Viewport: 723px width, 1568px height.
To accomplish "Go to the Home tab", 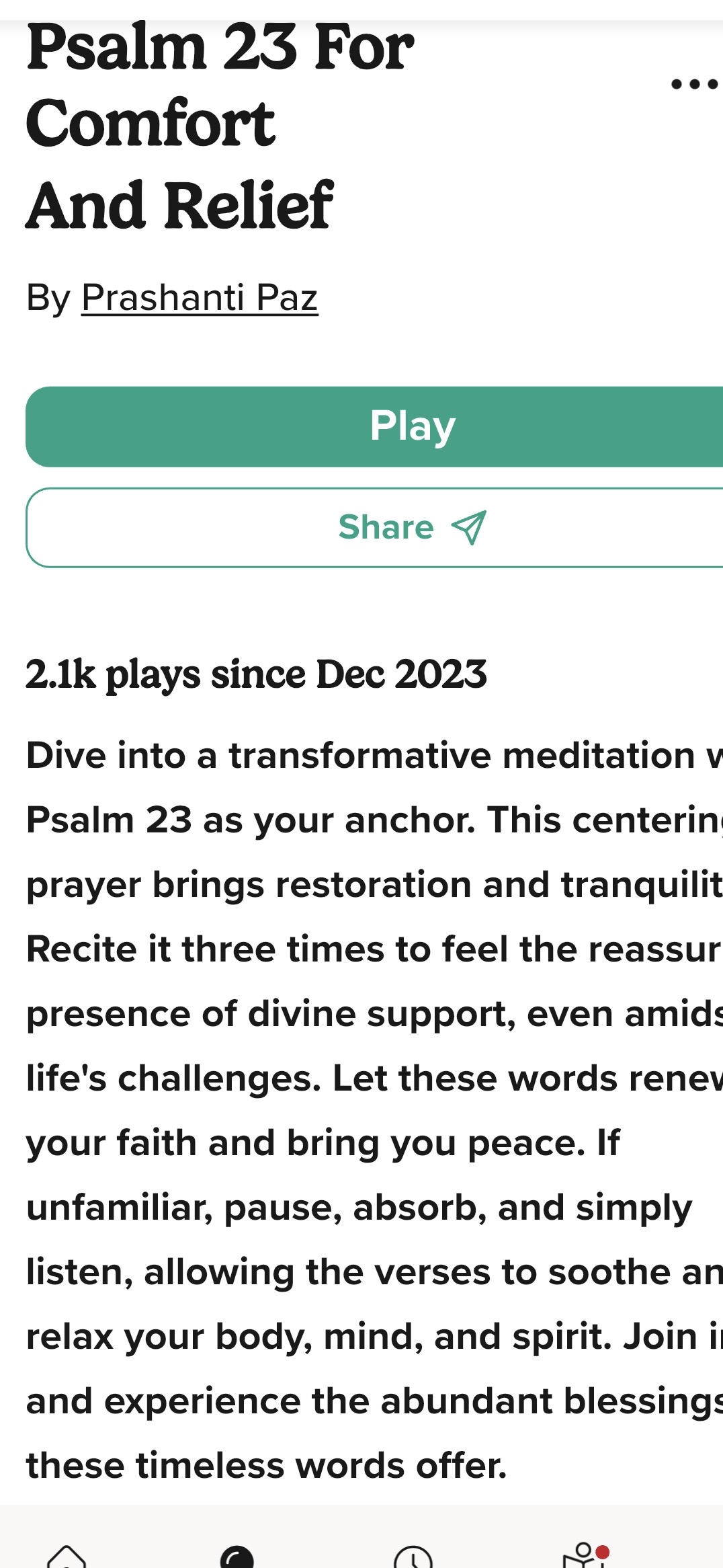I will [x=67, y=1557].
